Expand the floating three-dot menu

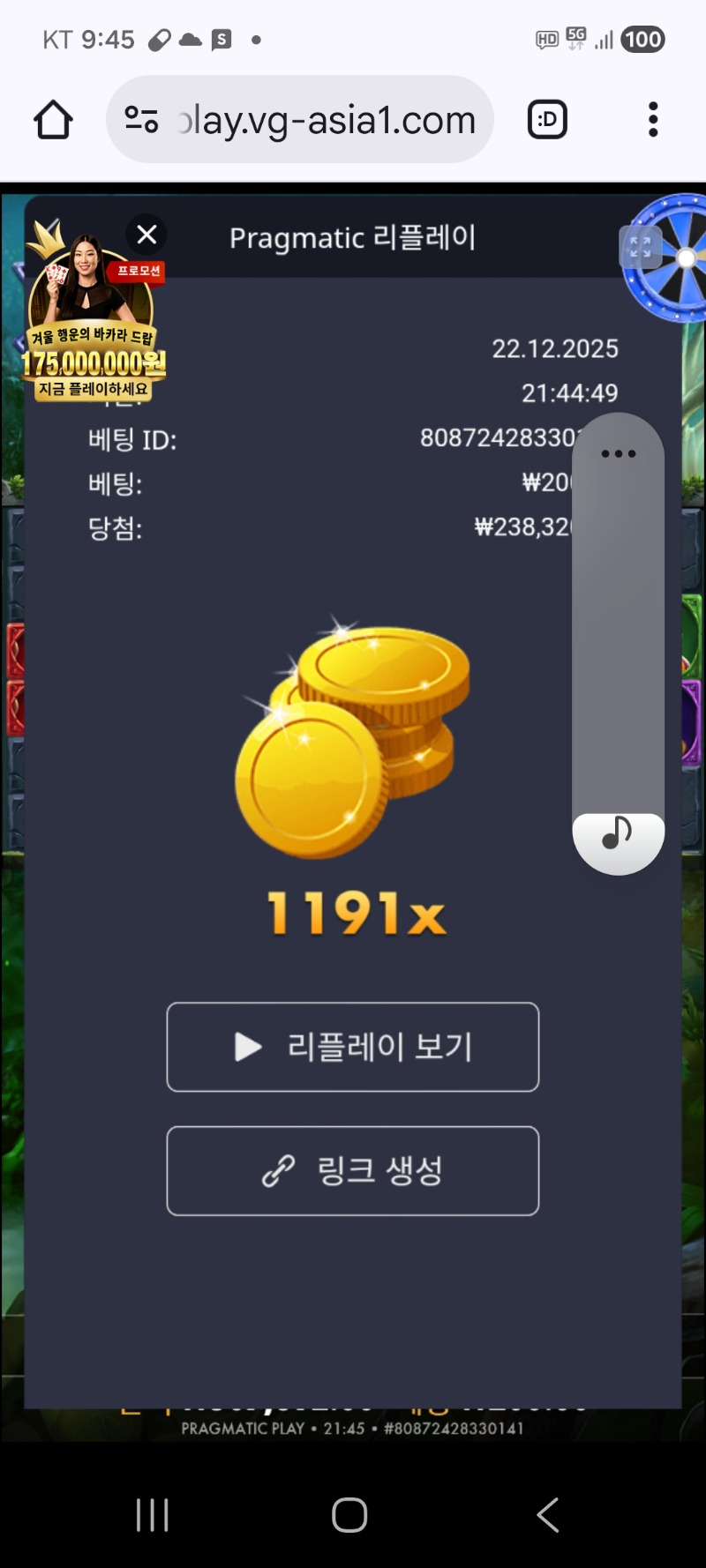[618, 453]
